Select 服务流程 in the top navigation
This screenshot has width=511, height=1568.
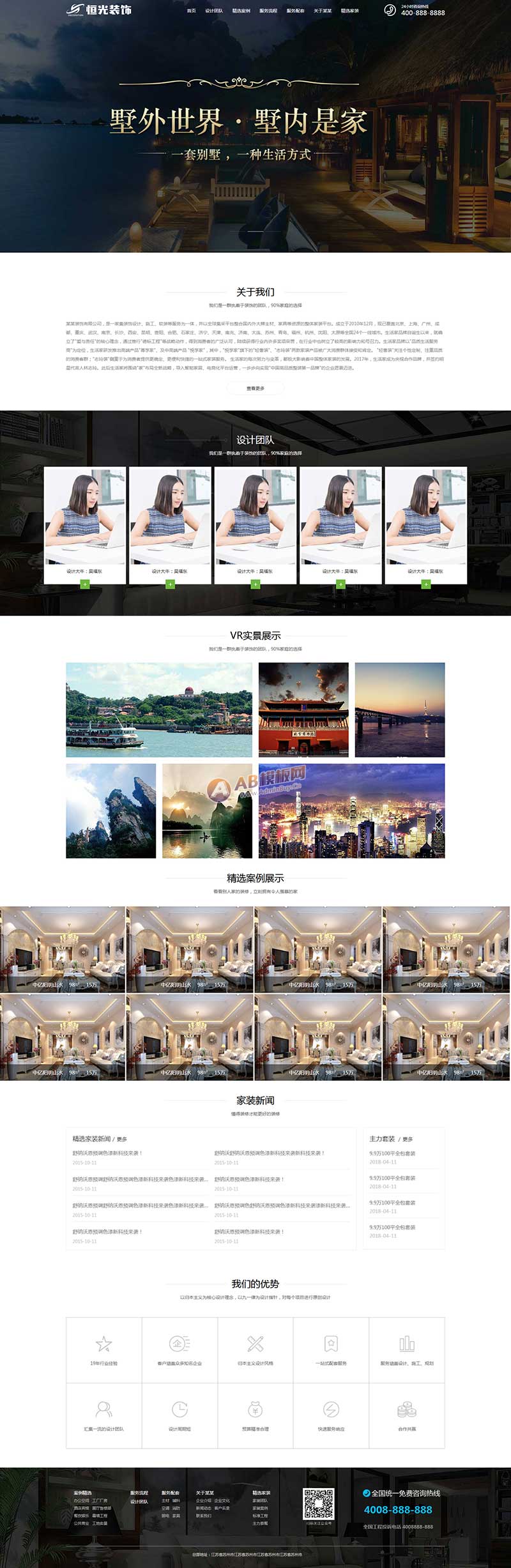268,11
